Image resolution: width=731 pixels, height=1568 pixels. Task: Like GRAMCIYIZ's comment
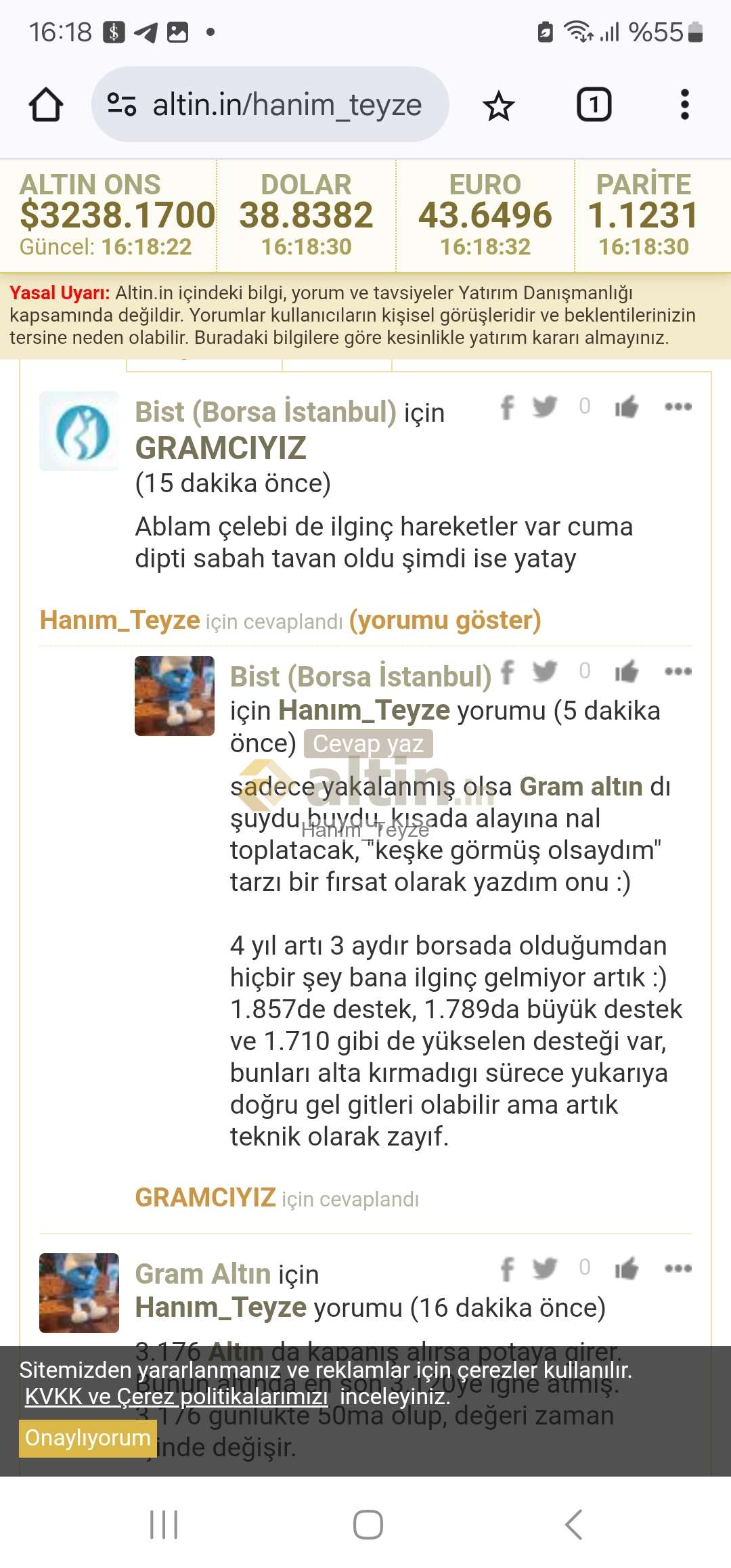pyautogui.click(x=627, y=407)
